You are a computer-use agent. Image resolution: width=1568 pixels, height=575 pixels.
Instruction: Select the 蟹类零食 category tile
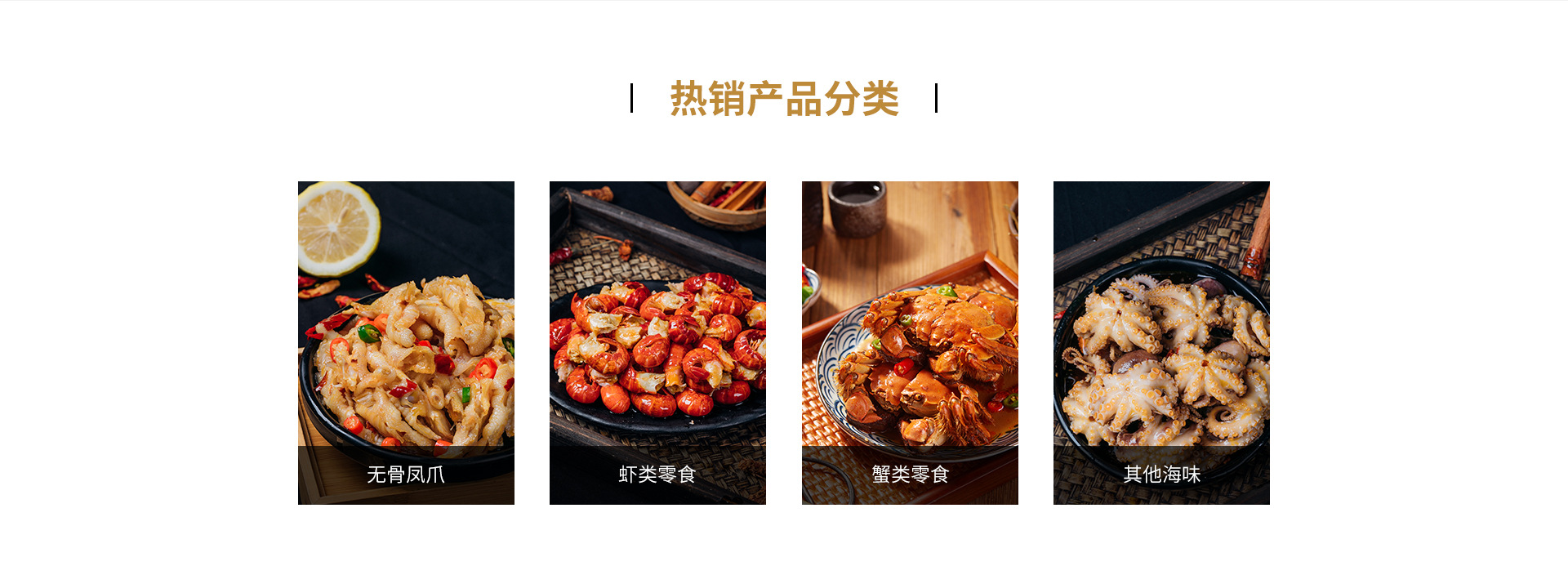click(x=910, y=342)
